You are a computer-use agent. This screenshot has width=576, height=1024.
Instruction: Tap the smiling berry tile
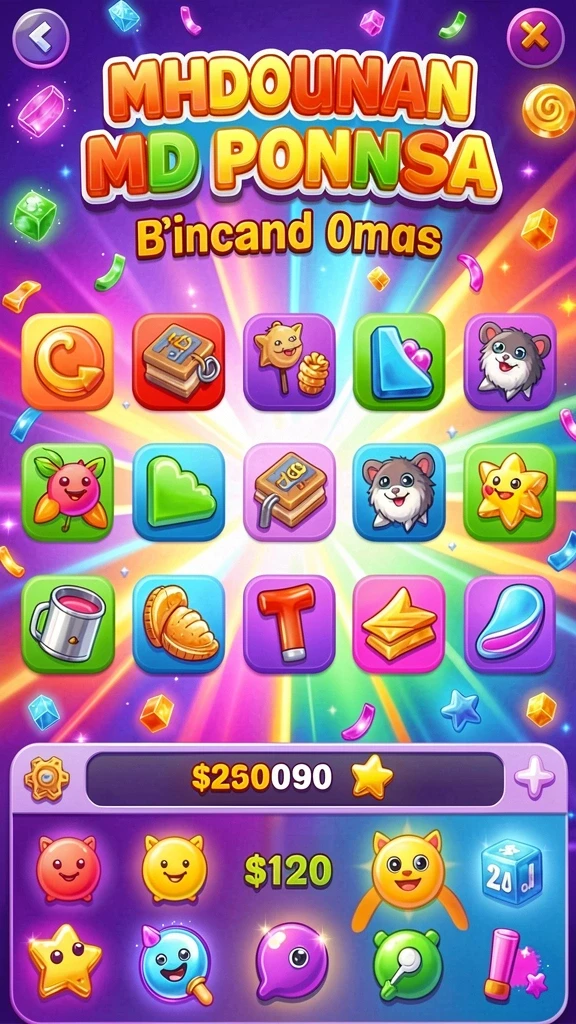(67, 492)
